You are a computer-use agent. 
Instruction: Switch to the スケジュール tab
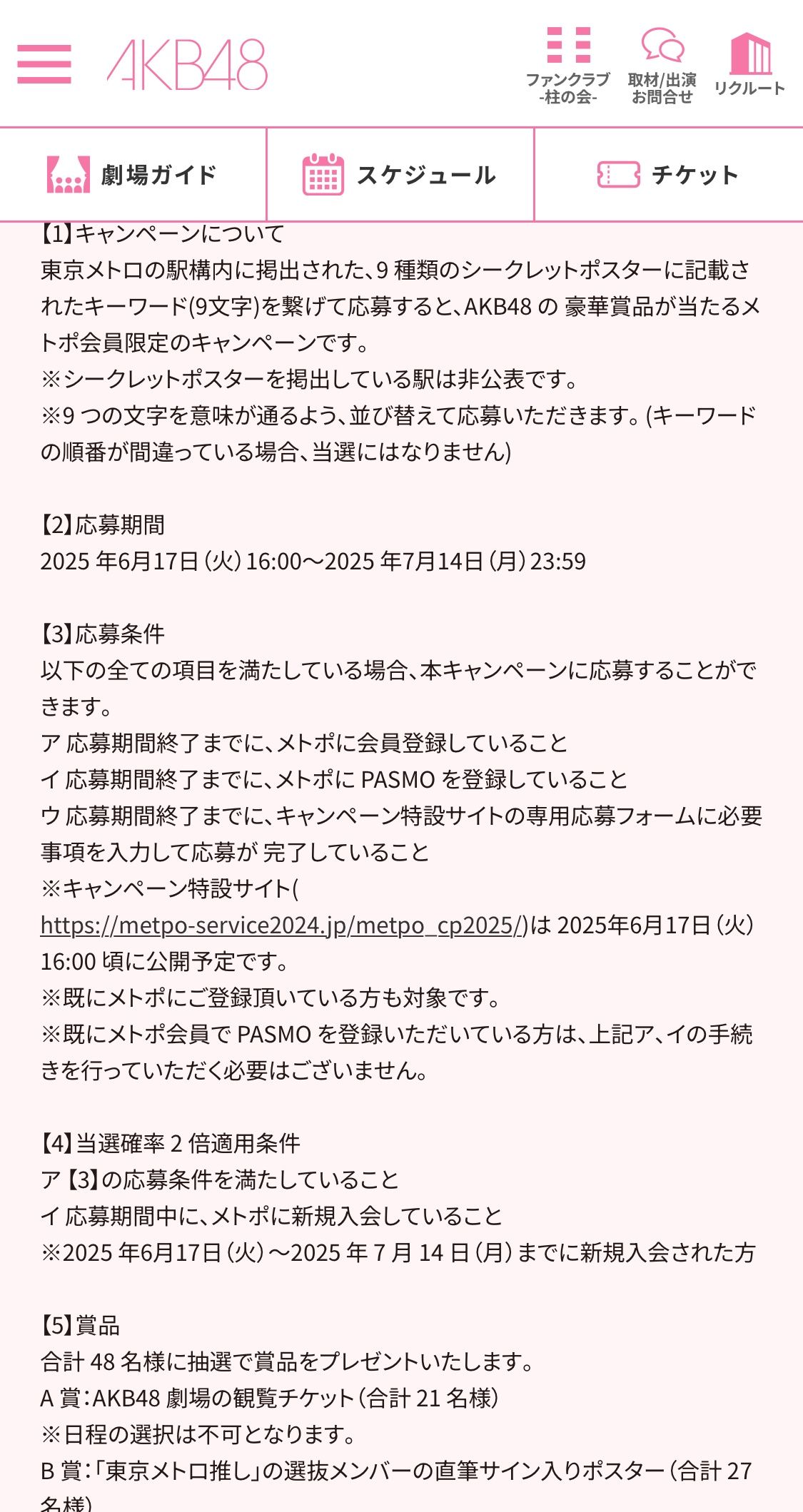[400, 175]
